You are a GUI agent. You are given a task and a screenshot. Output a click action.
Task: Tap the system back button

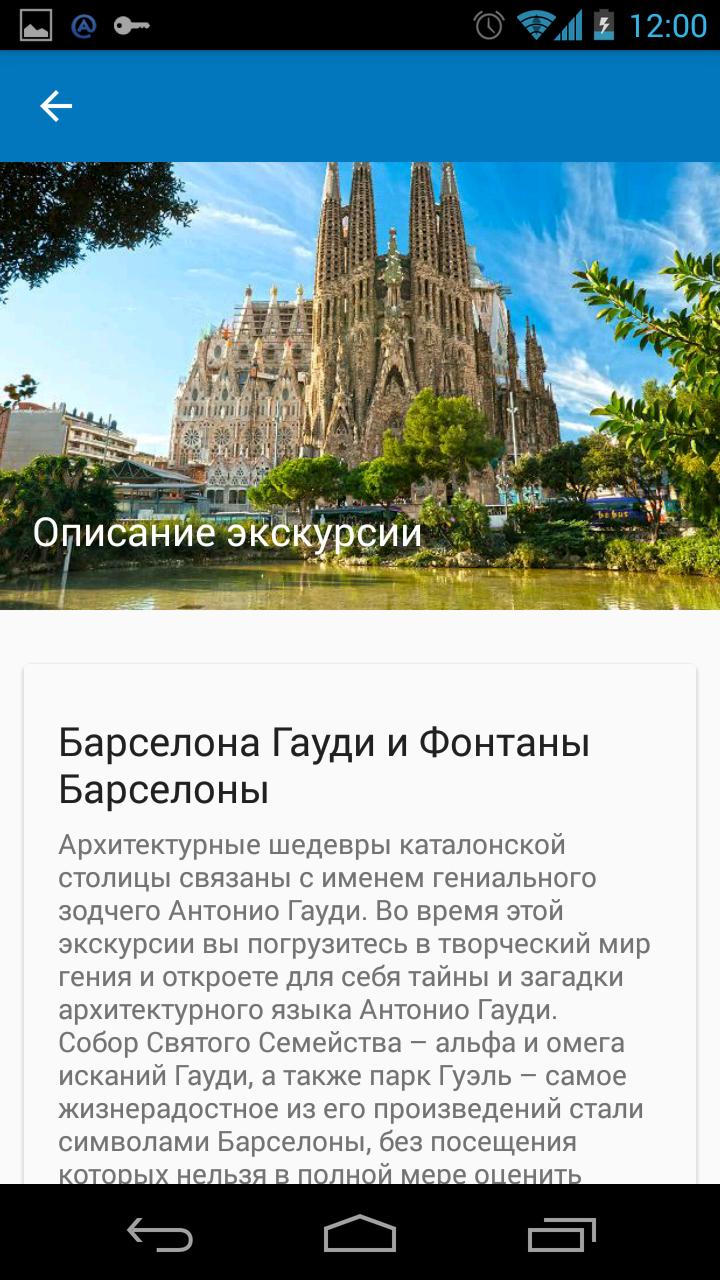160,1234
